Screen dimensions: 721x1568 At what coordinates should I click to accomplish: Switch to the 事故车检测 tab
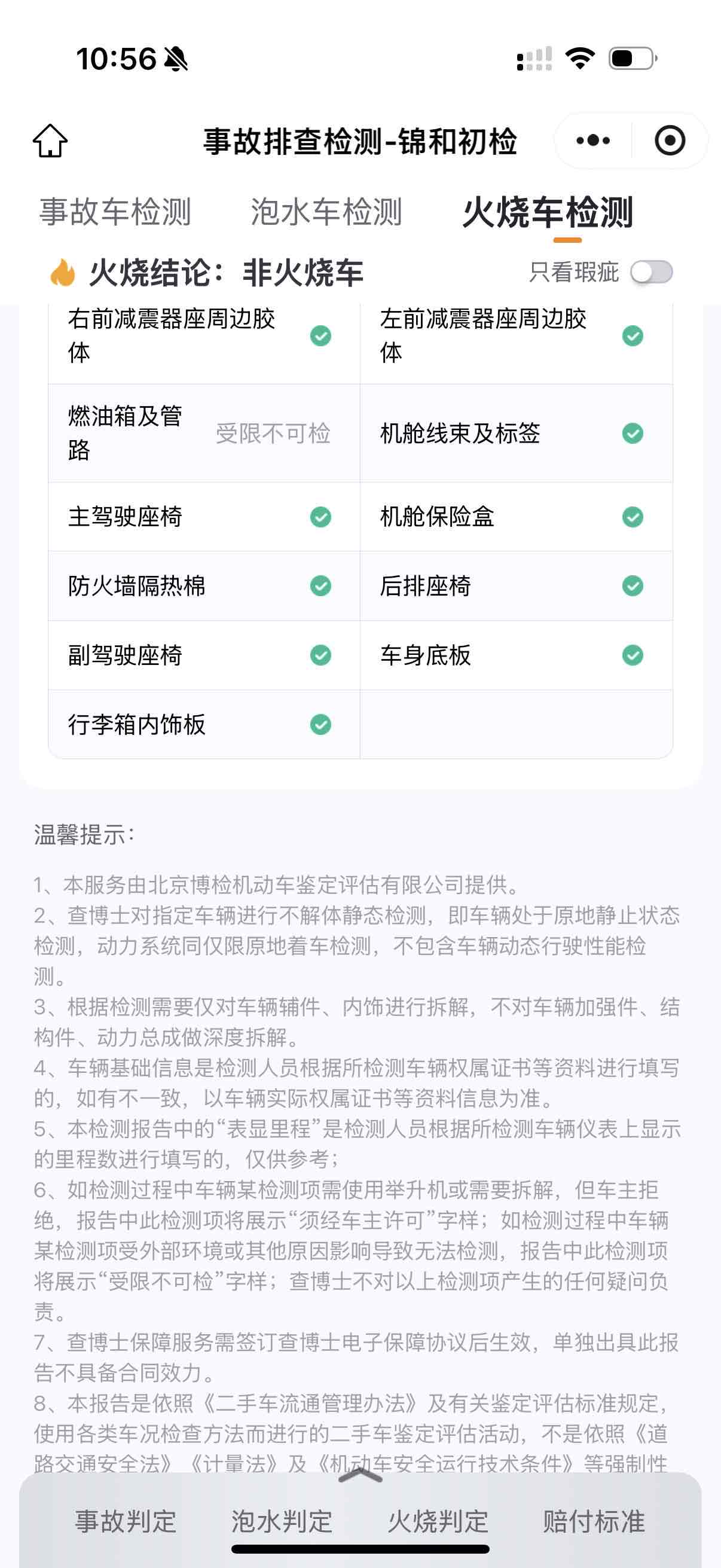115,212
